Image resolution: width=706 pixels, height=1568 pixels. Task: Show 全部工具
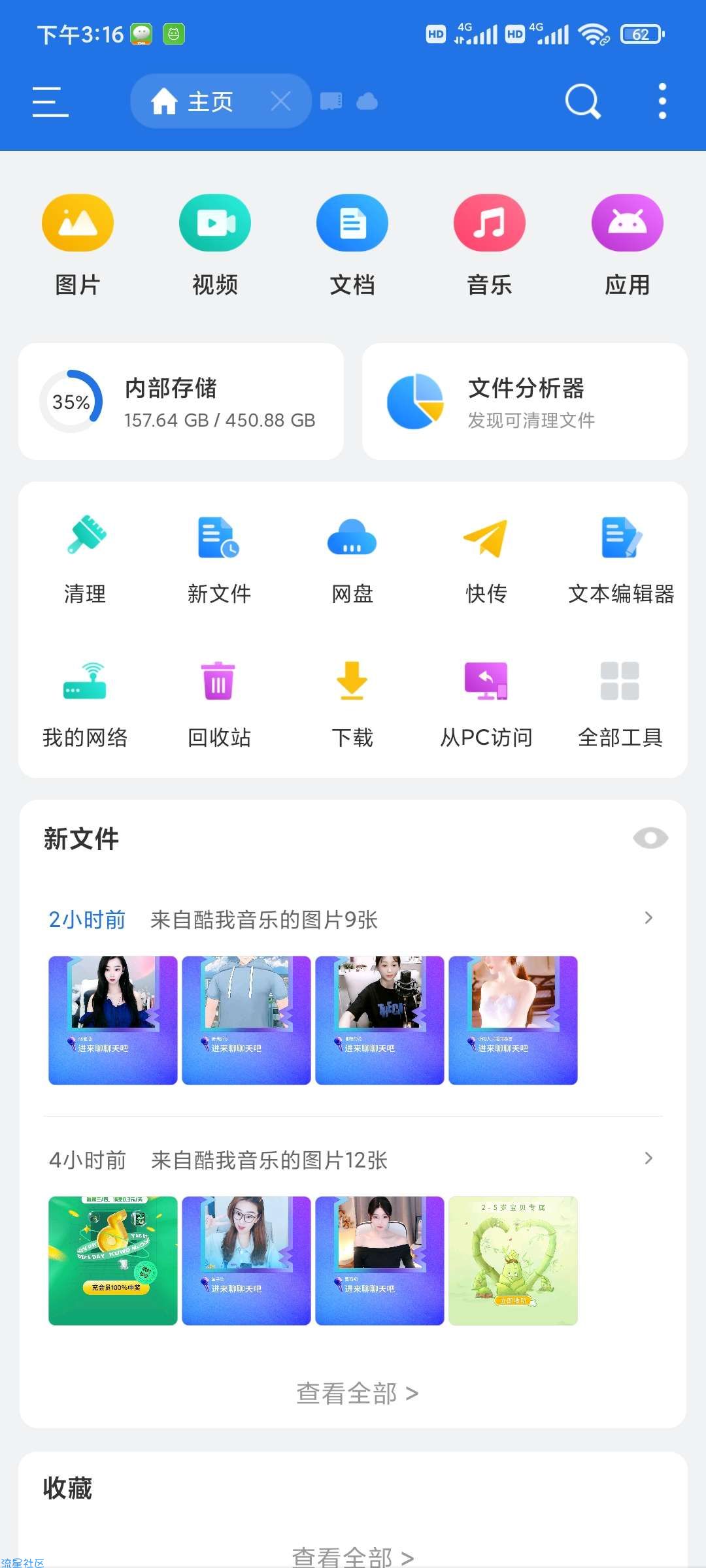point(620,703)
